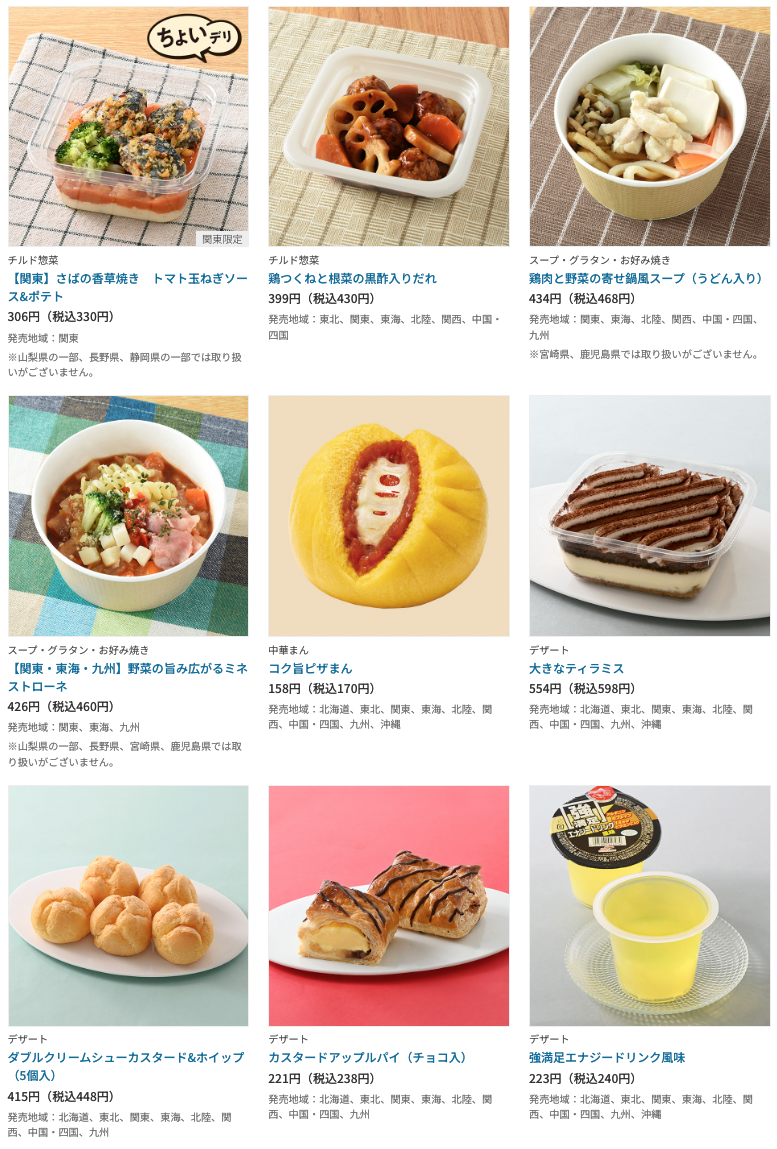Tap the yellow pizza bun photo

click(388, 515)
